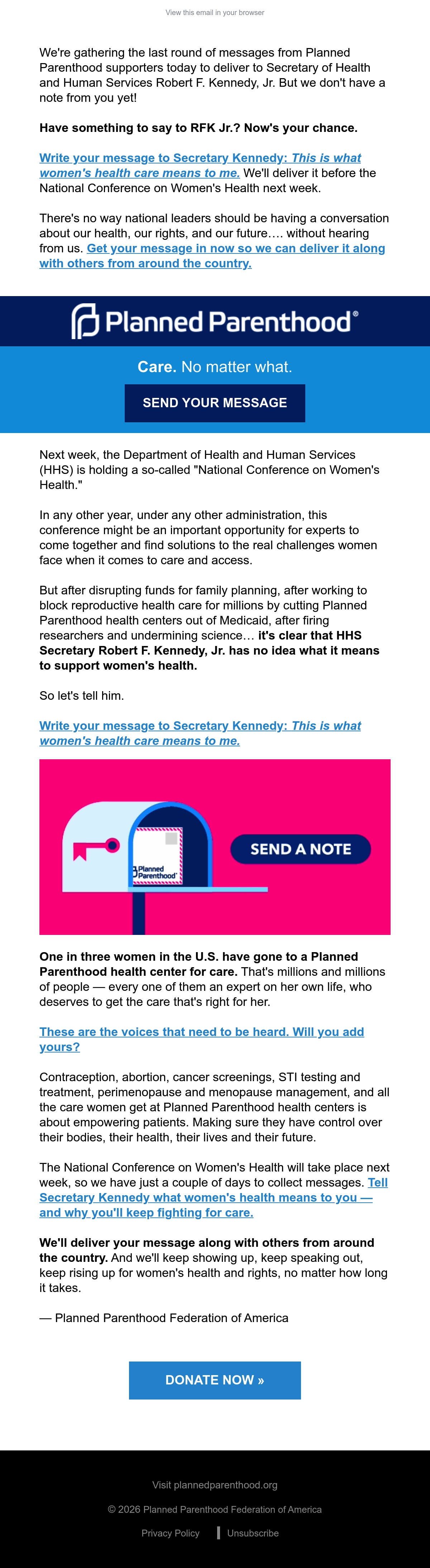Open 'Get your message in now' link
This screenshot has width=430, height=1568.
(212, 256)
